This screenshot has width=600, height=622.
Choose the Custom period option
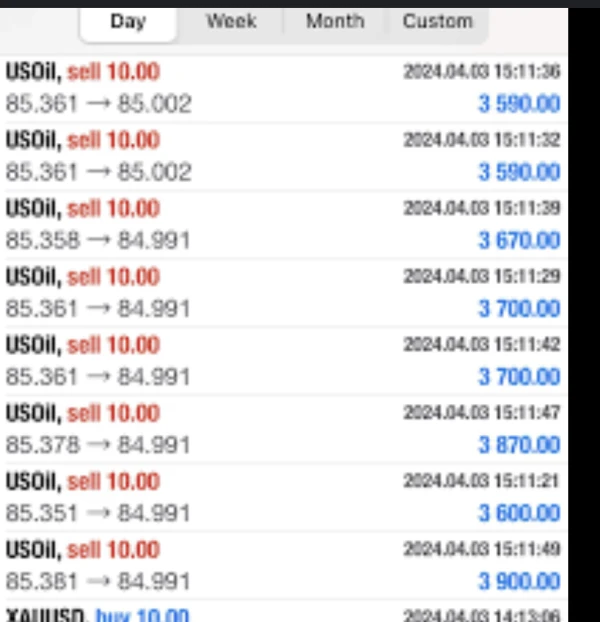tap(437, 21)
